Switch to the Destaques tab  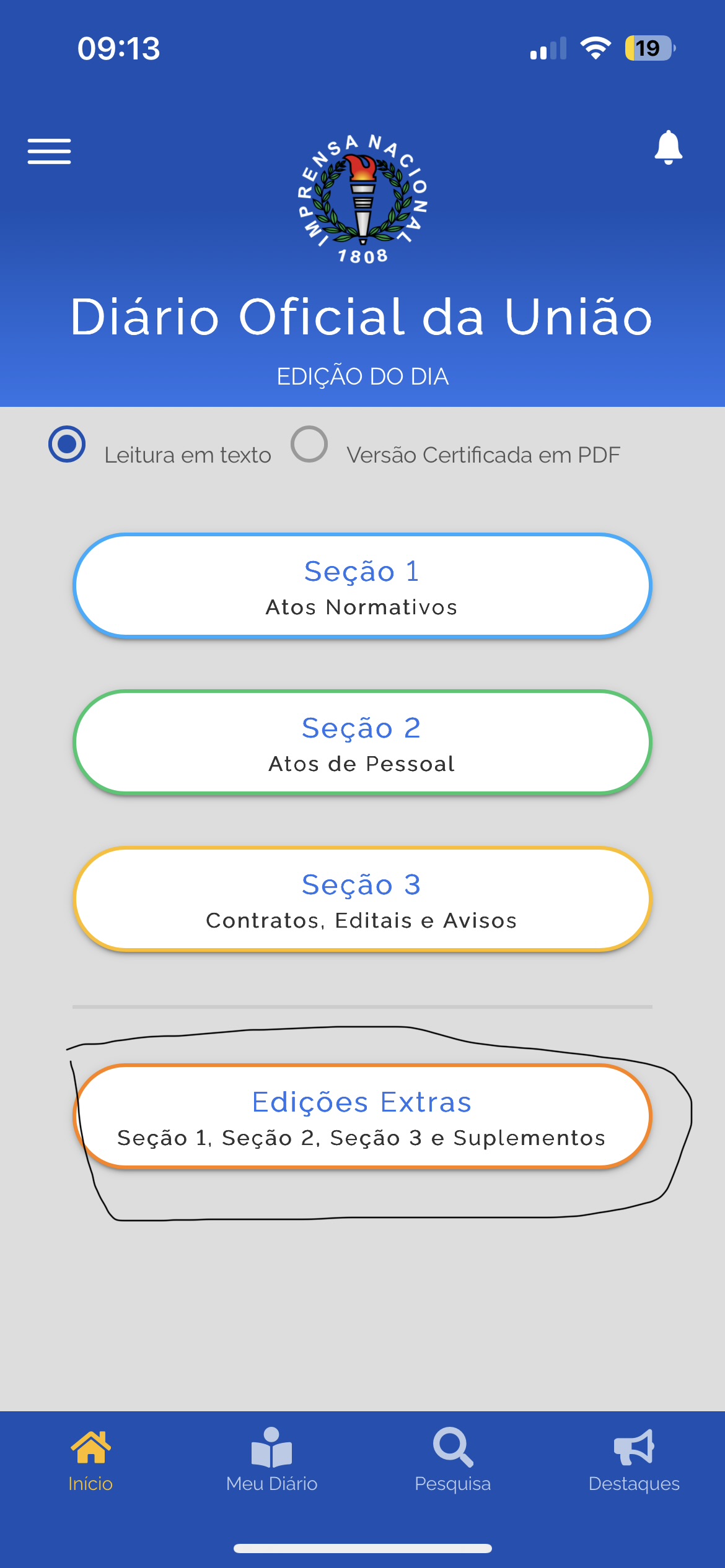(634, 1461)
